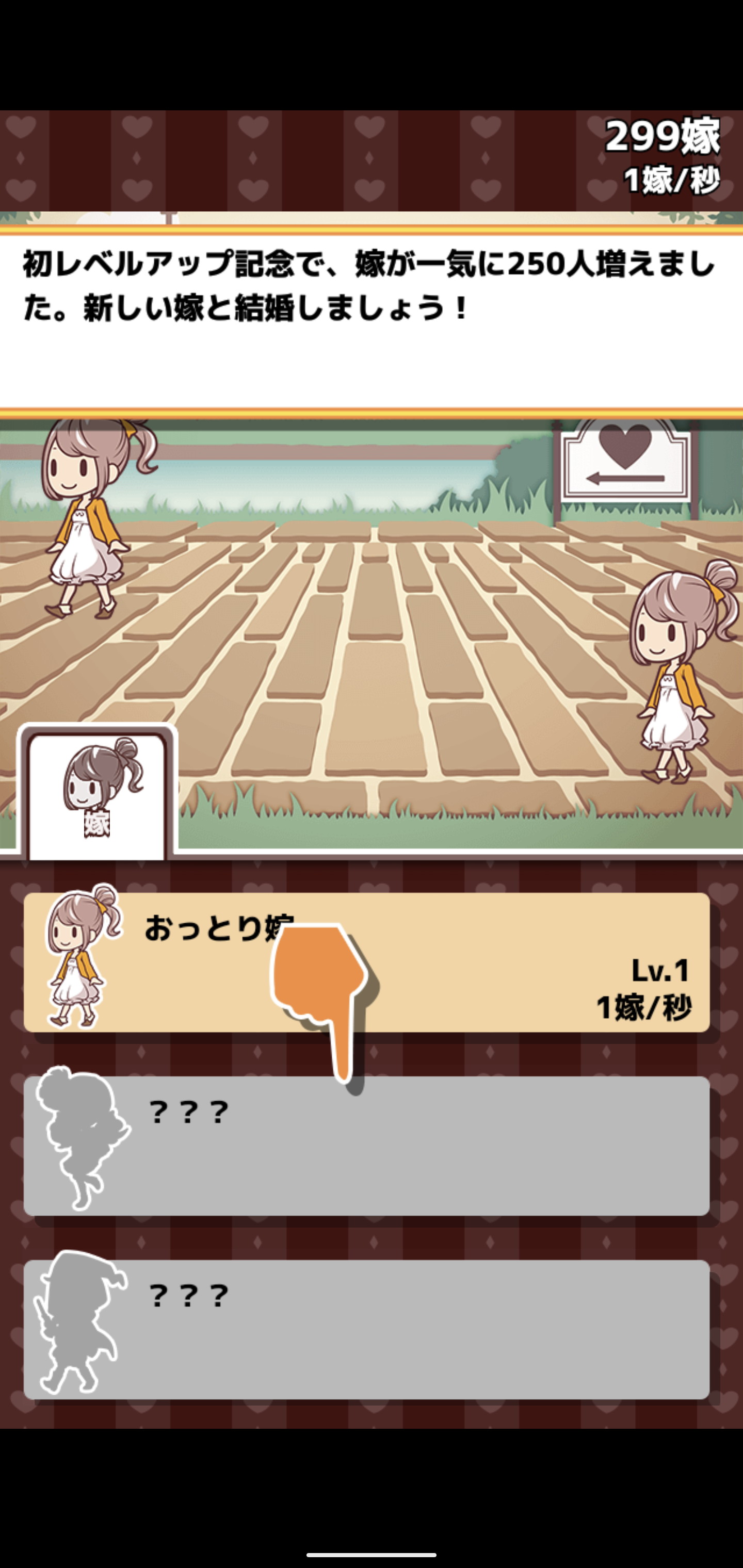Viewport: 743px width, 1568px height.
Task: Switch to the 嫁 tab
Action: [98, 791]
